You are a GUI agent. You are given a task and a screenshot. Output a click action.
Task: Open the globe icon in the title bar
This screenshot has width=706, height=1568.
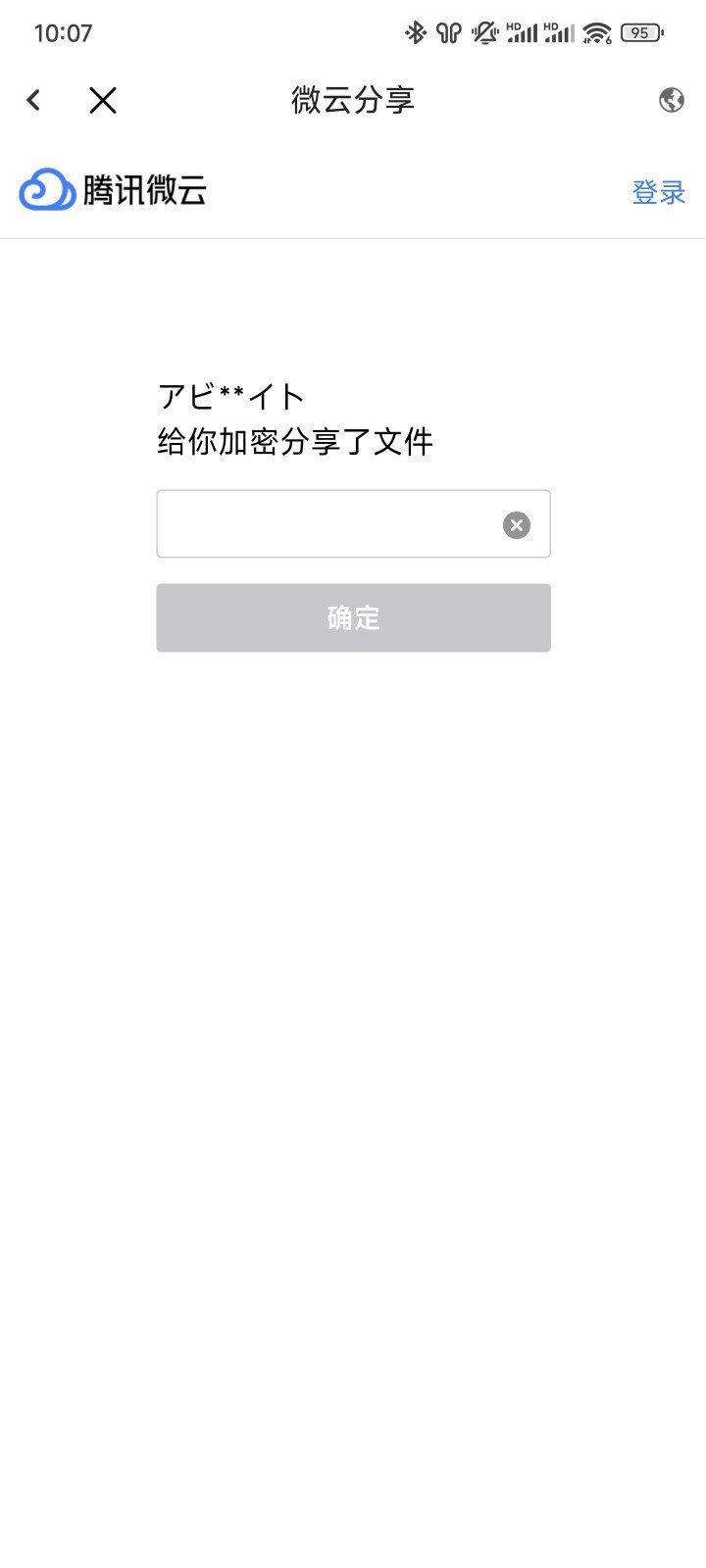click(672, 100)
